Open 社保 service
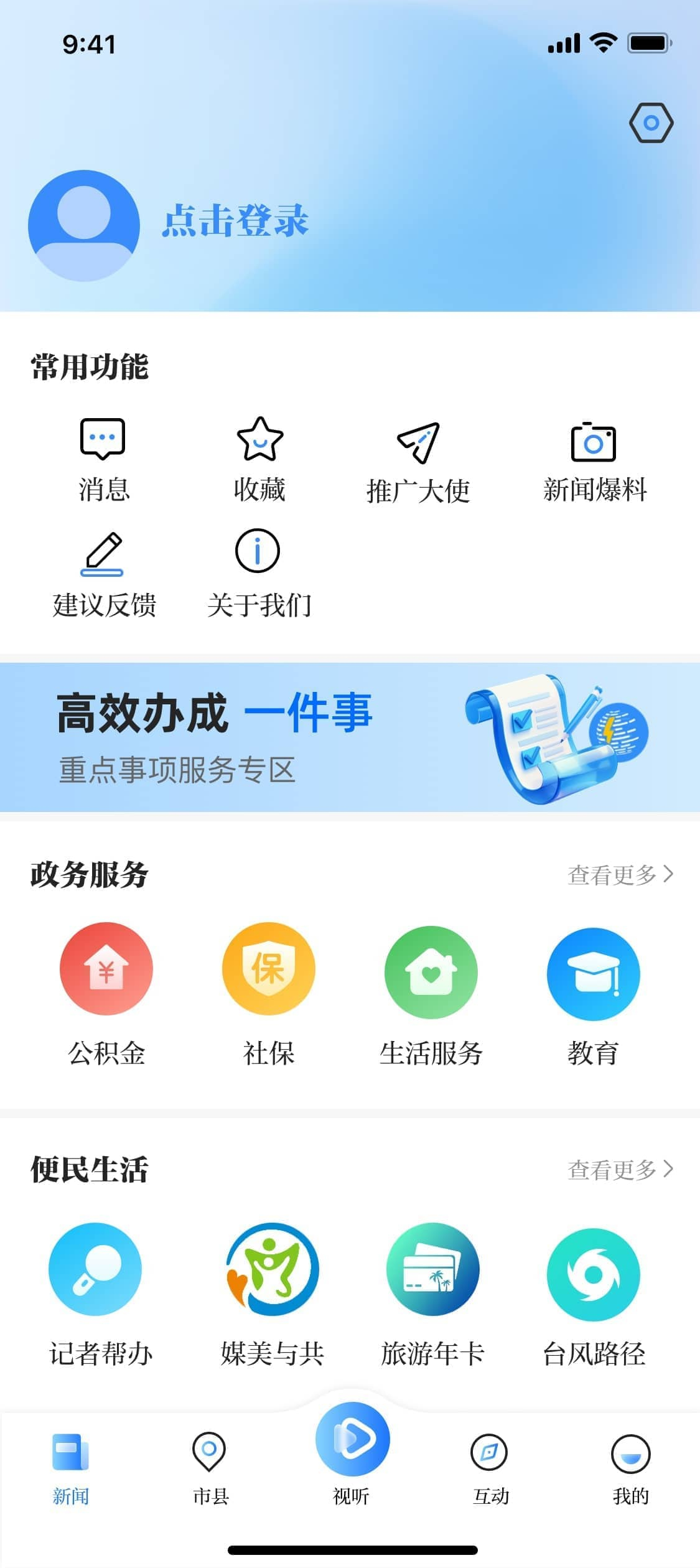The height and width of the screenshot is (1568, 700). [x=269, y=994]
